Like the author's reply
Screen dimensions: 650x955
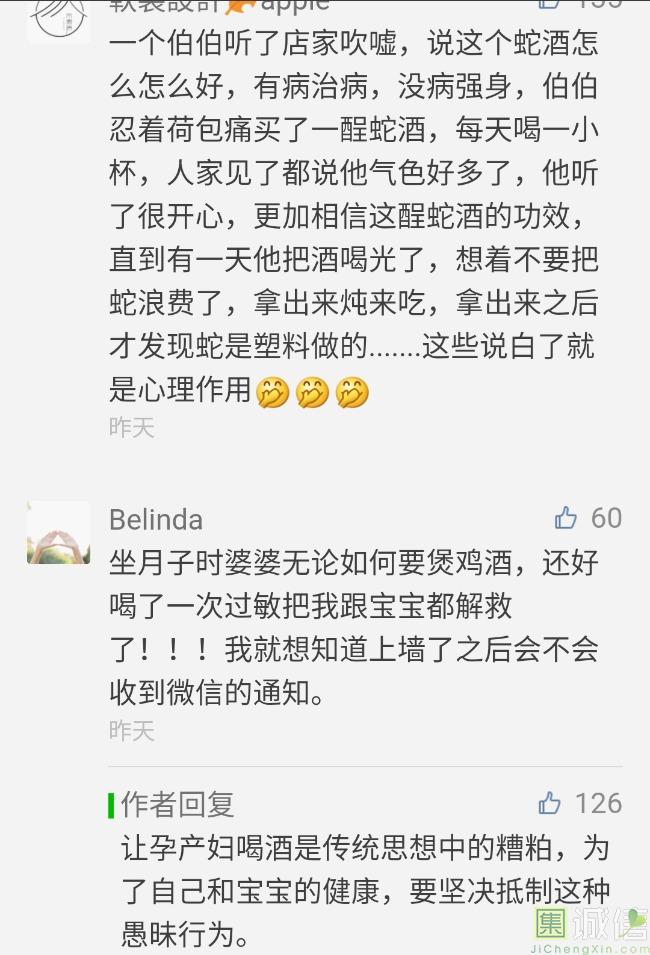point(550,803)
